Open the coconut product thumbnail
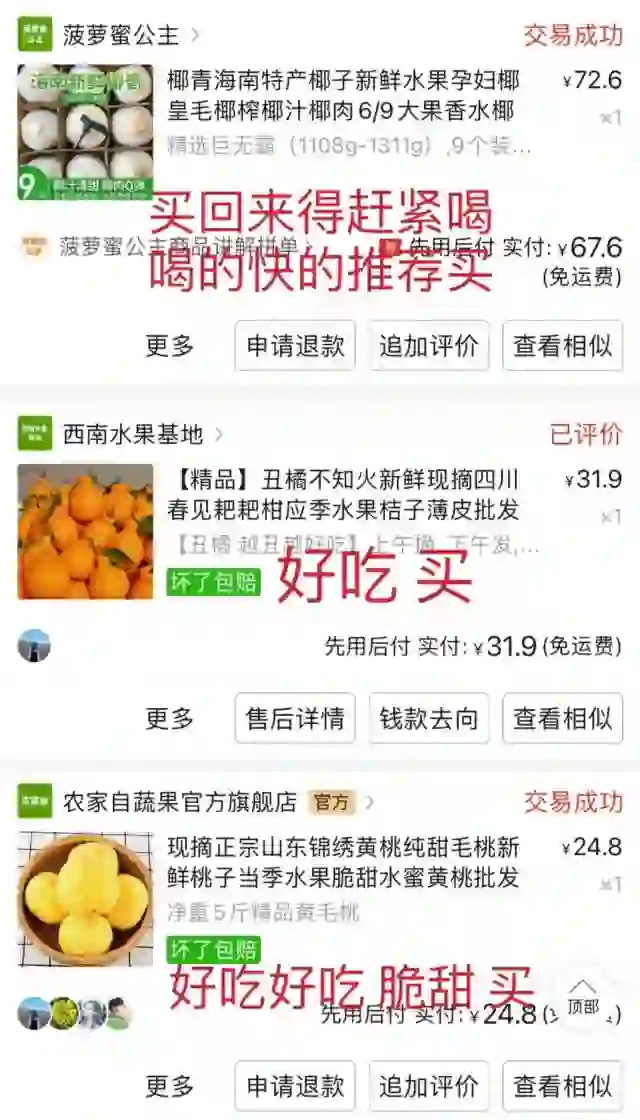Viewport: 640px width, 1120px height. (85, 132)
